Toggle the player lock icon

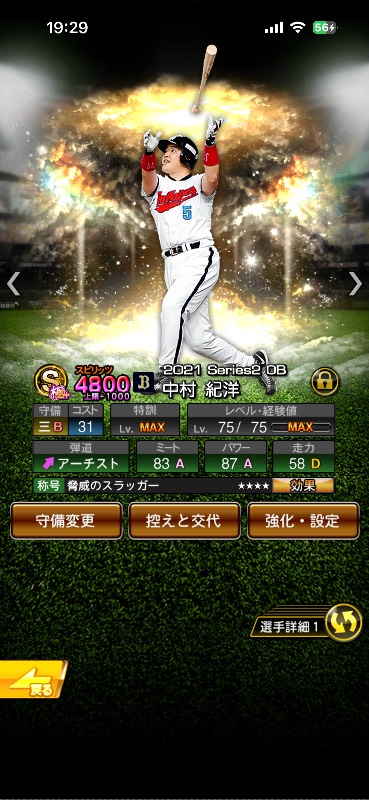(325, 381)
